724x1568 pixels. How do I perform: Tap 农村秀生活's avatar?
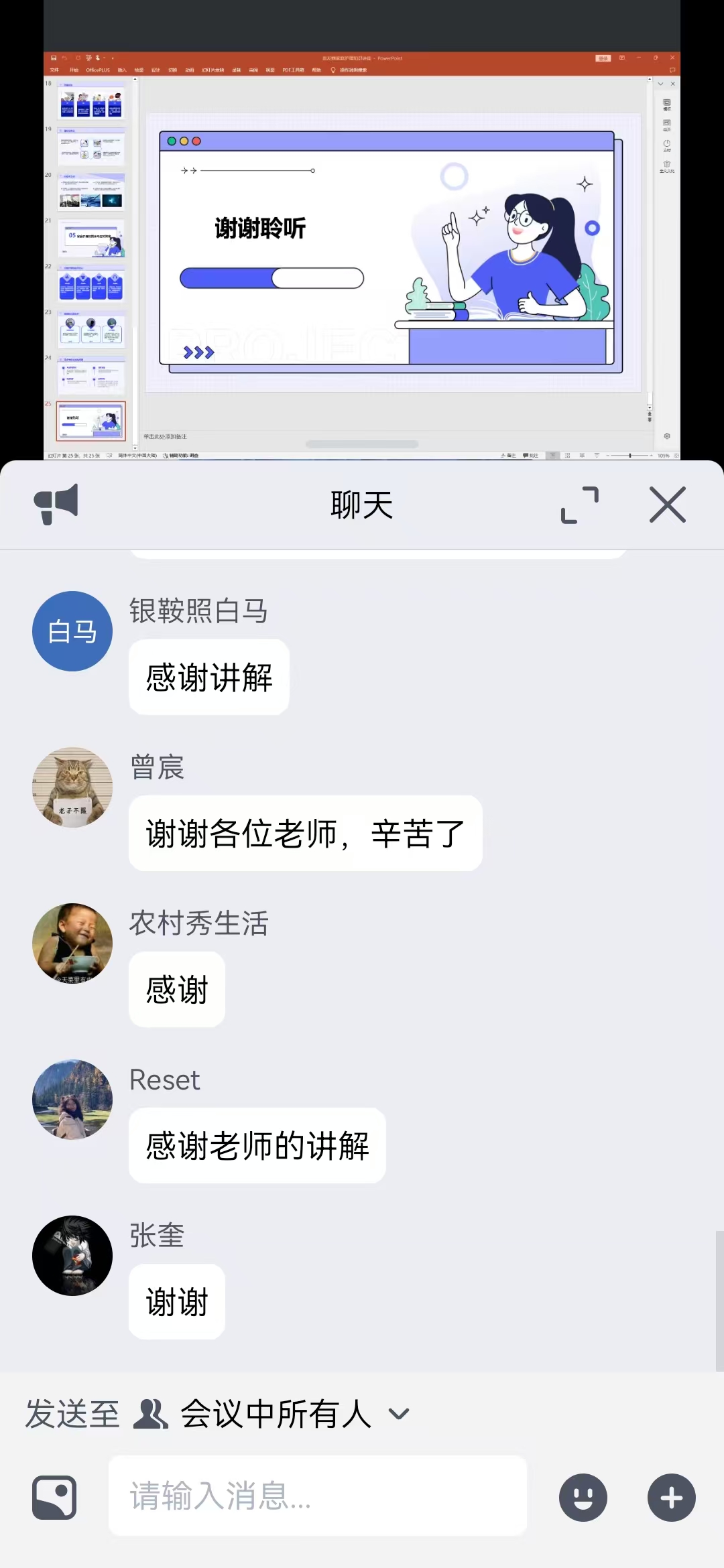coord(72,943)
